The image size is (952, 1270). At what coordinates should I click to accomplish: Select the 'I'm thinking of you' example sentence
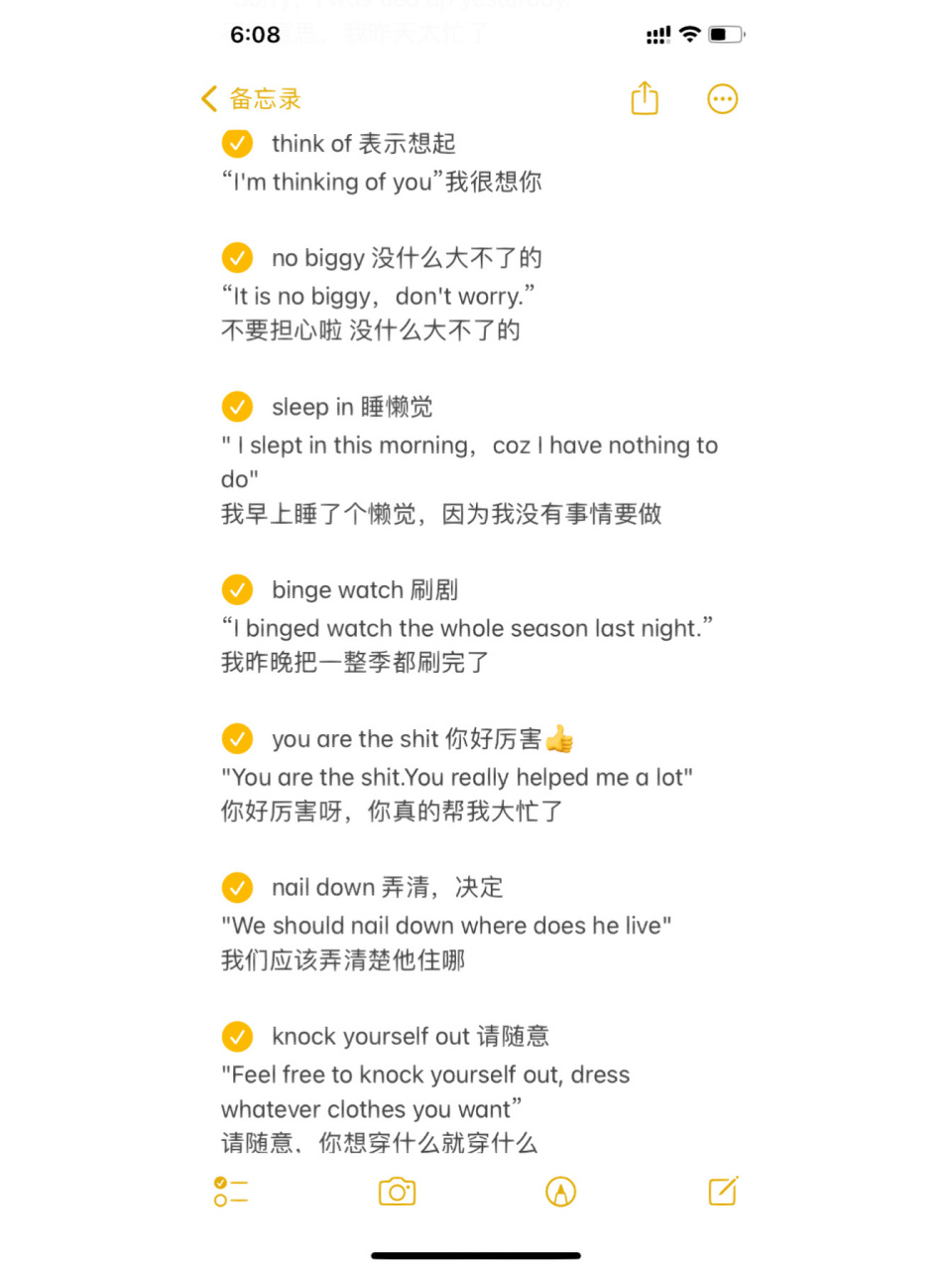(380, 182)
